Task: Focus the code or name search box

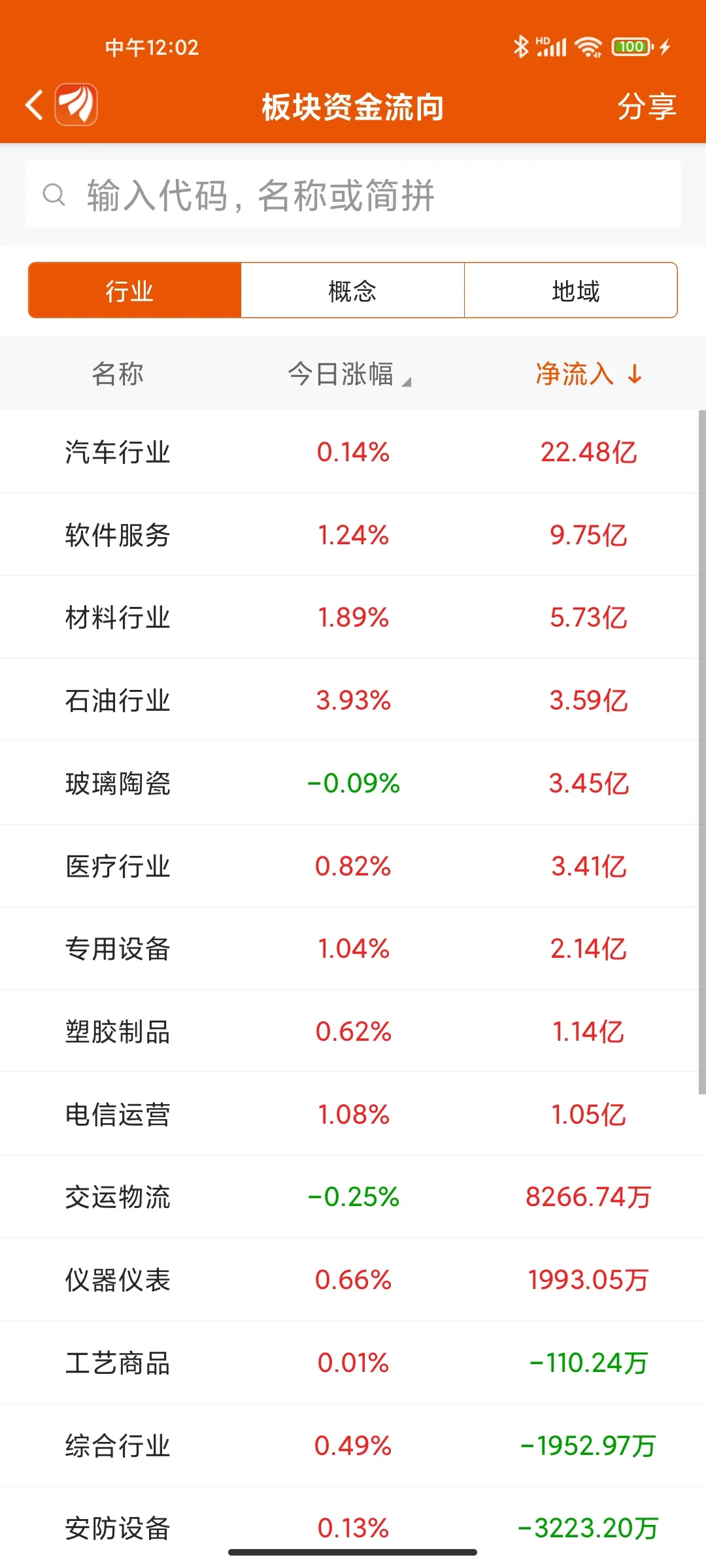Action: 353,194
